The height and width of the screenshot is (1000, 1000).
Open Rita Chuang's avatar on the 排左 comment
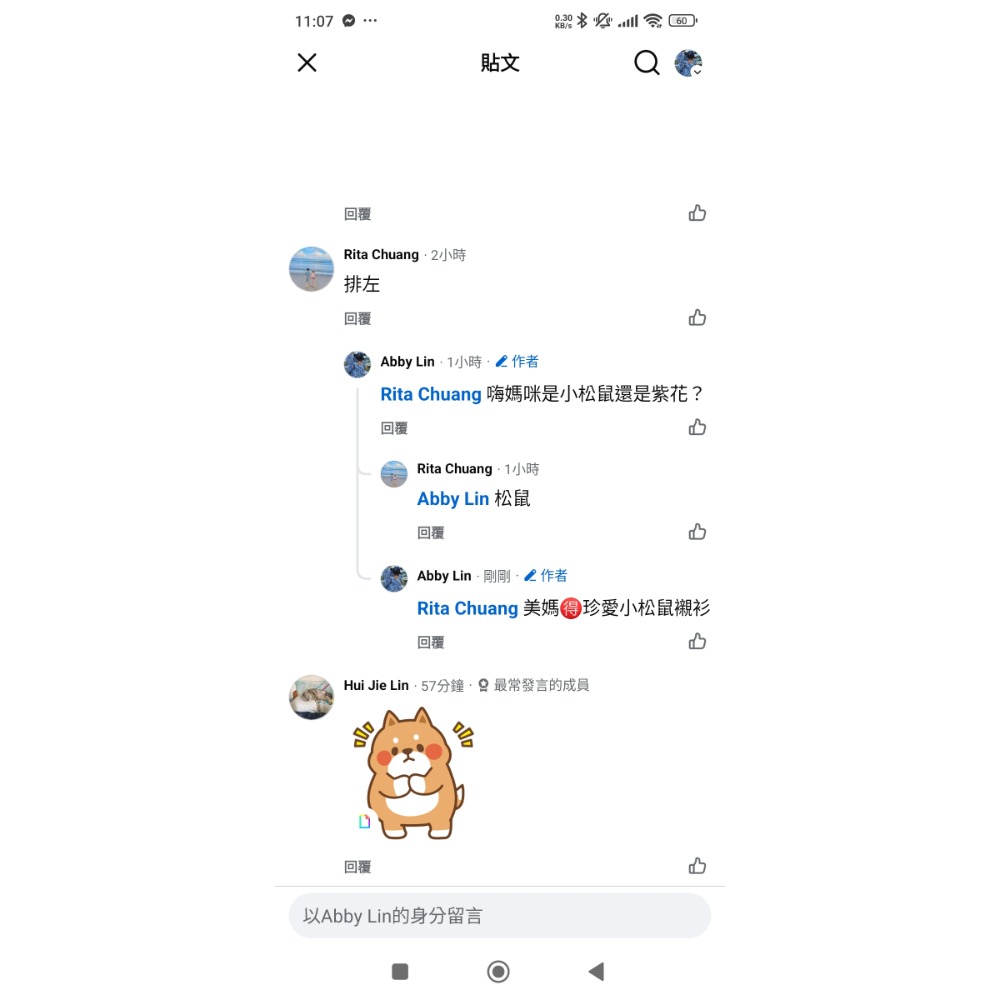tap(311, 269)
